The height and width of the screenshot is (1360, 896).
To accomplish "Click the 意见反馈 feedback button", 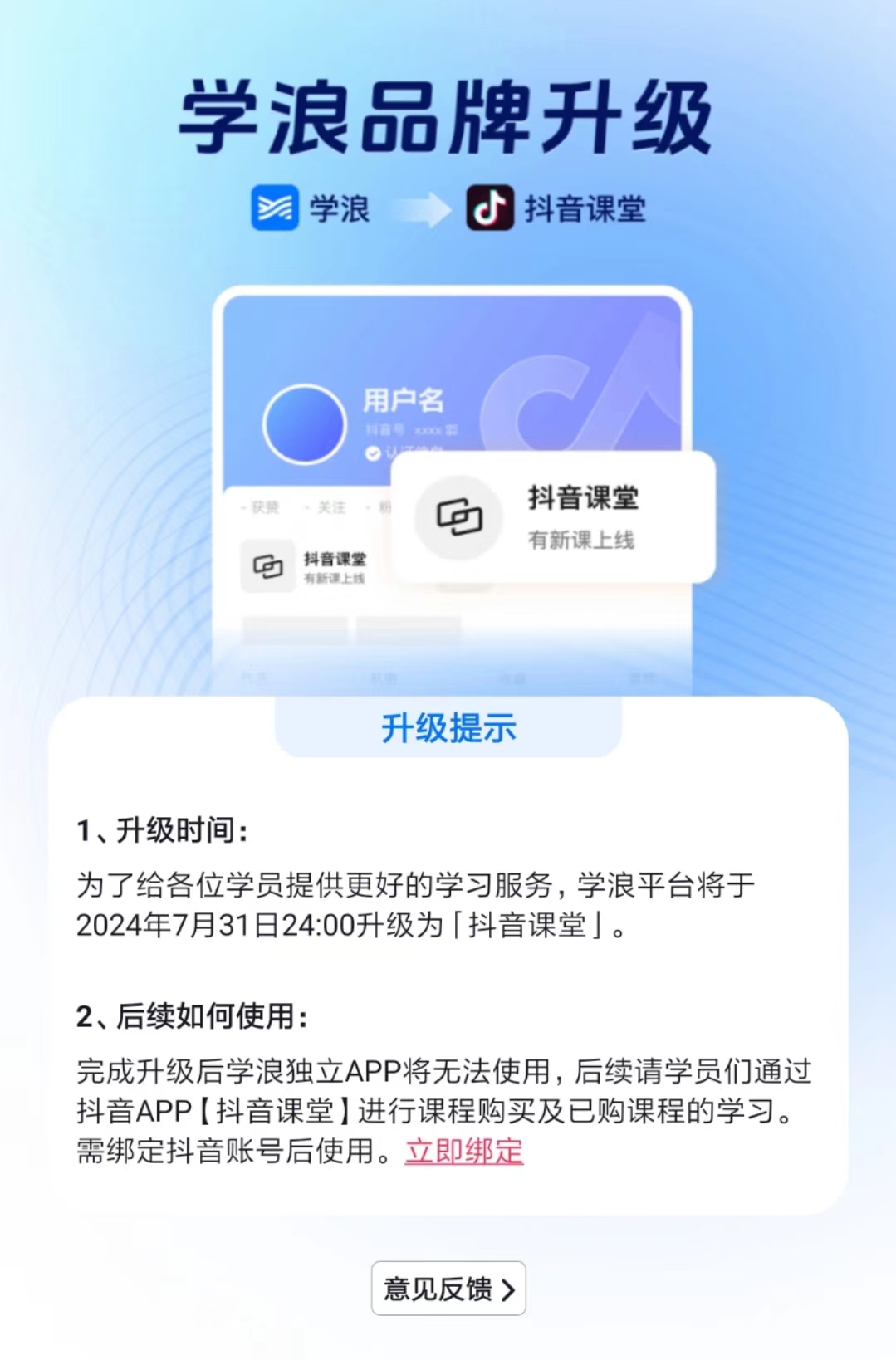I will pyautogui.click(x=448, y=1288).
